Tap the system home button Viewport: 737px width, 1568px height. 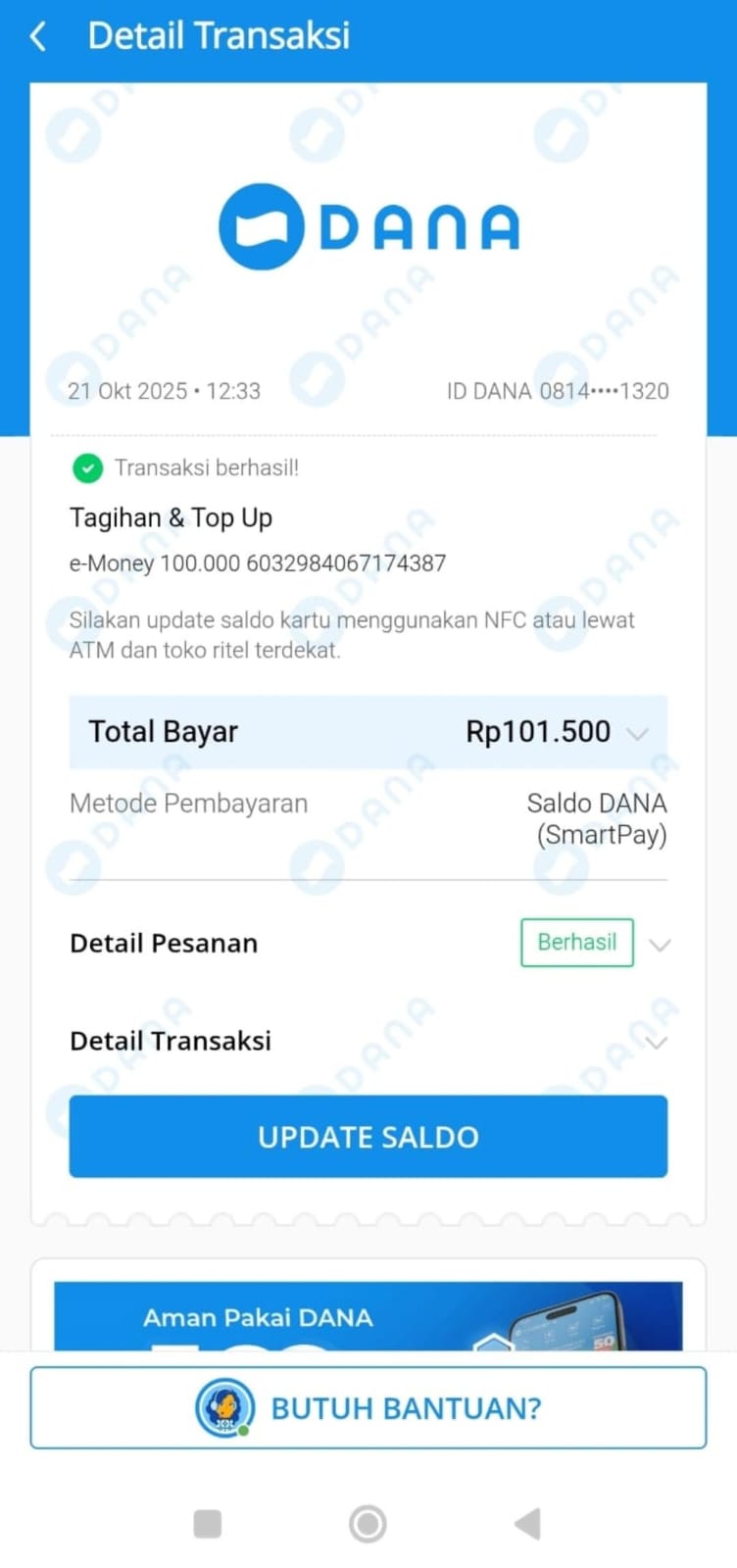(x=368, y=1524)
